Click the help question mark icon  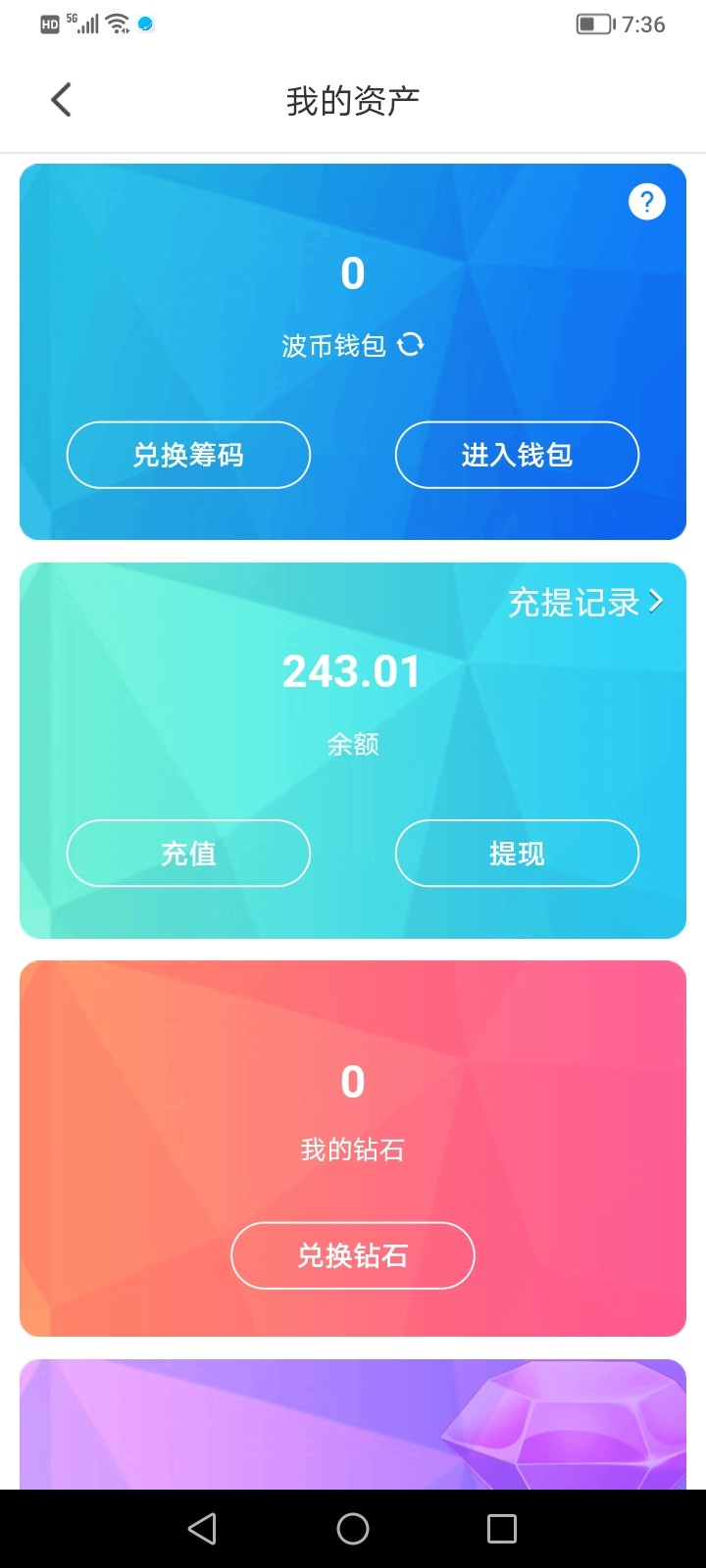(x=646, y=201)
